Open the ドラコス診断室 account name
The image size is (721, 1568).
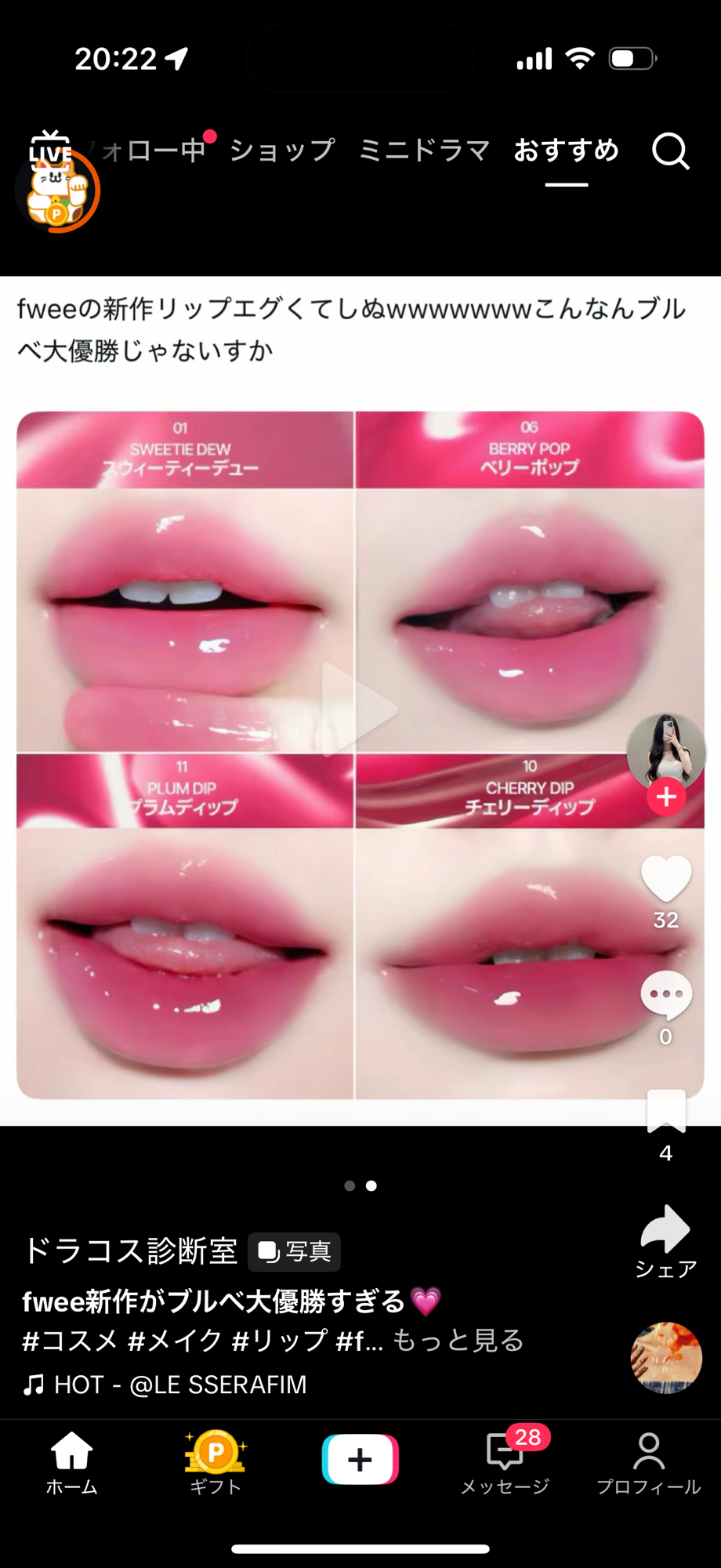(130, 1251)
